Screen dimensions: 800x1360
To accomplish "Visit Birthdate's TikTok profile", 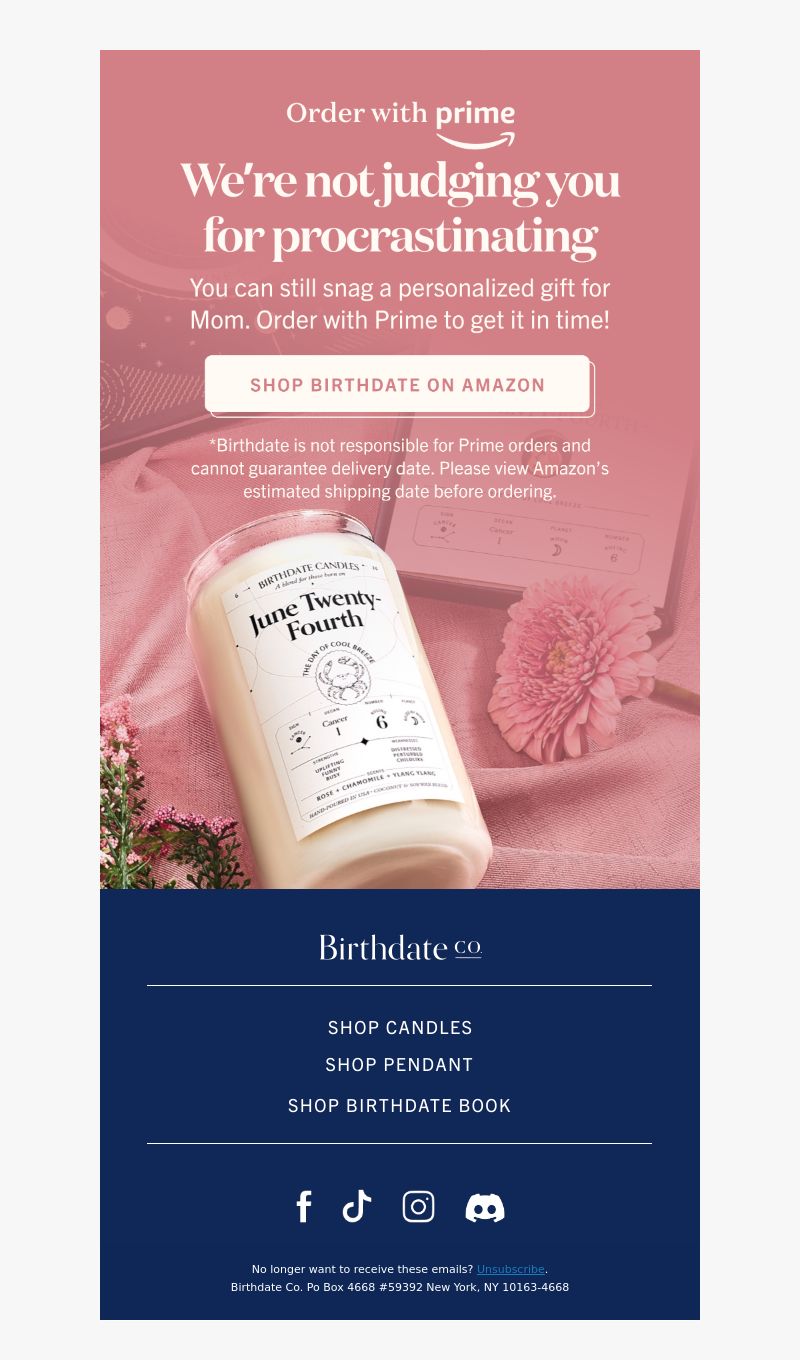I will 357,1207.
